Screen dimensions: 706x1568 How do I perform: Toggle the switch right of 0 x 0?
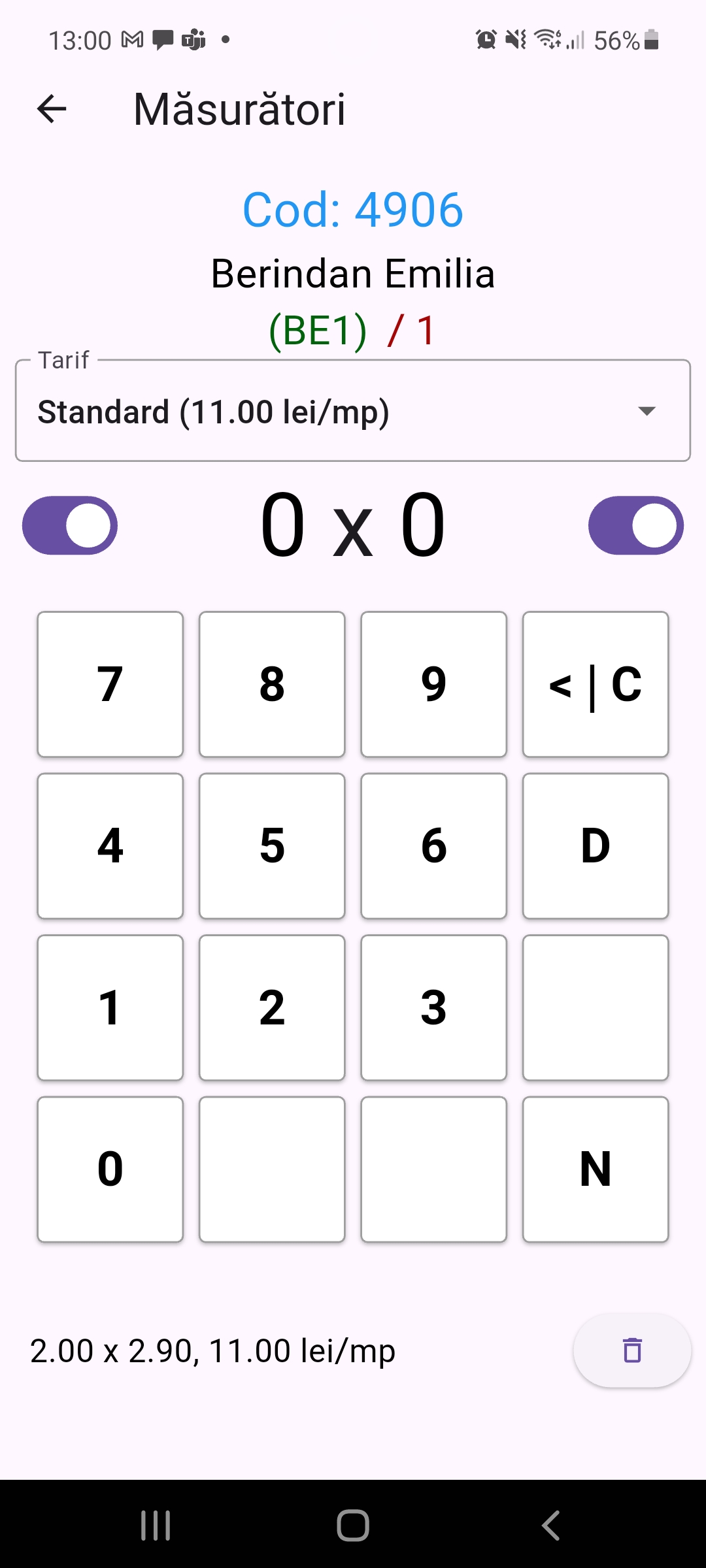(x=635, y=525)
